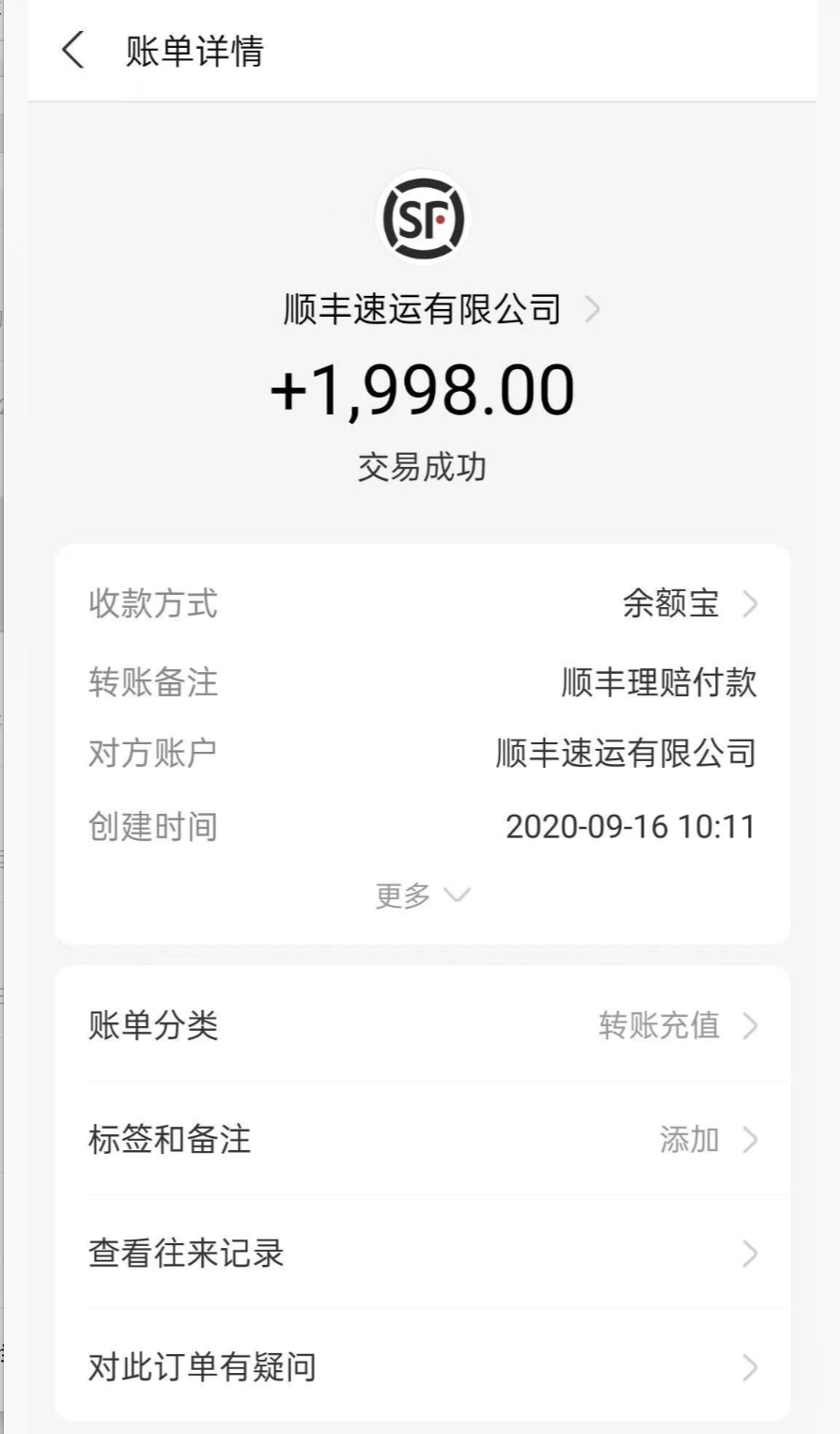
Task: Go back from 账单详情
Action: click(x=72, y=50)
